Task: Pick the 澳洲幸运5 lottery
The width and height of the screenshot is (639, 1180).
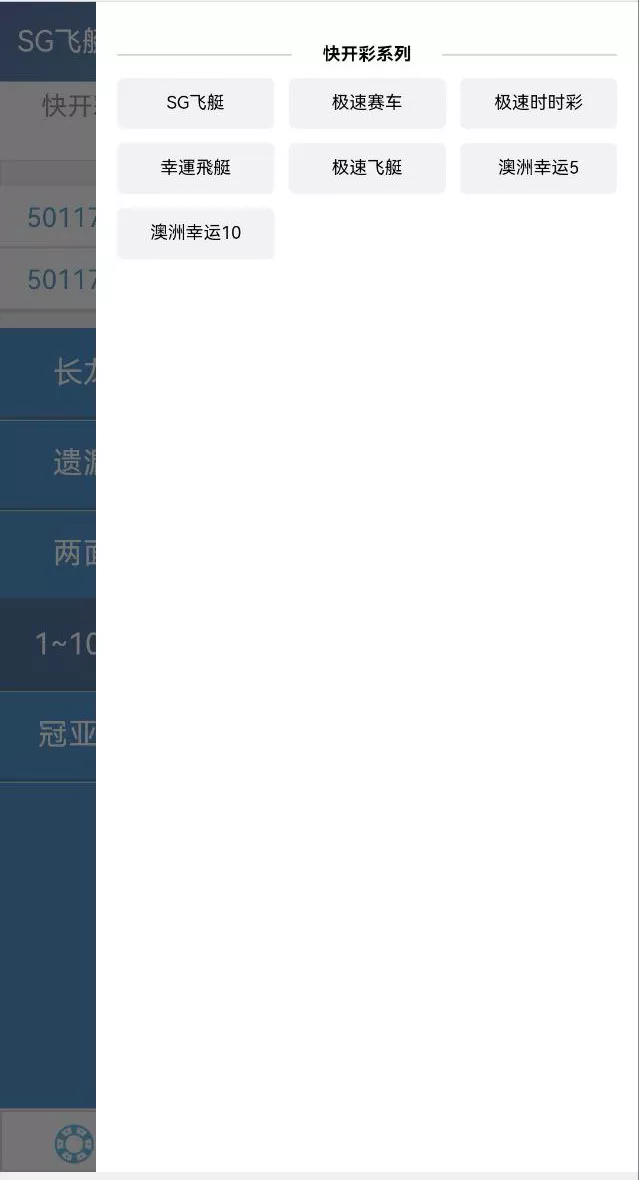Action: [x=538, y=168]
